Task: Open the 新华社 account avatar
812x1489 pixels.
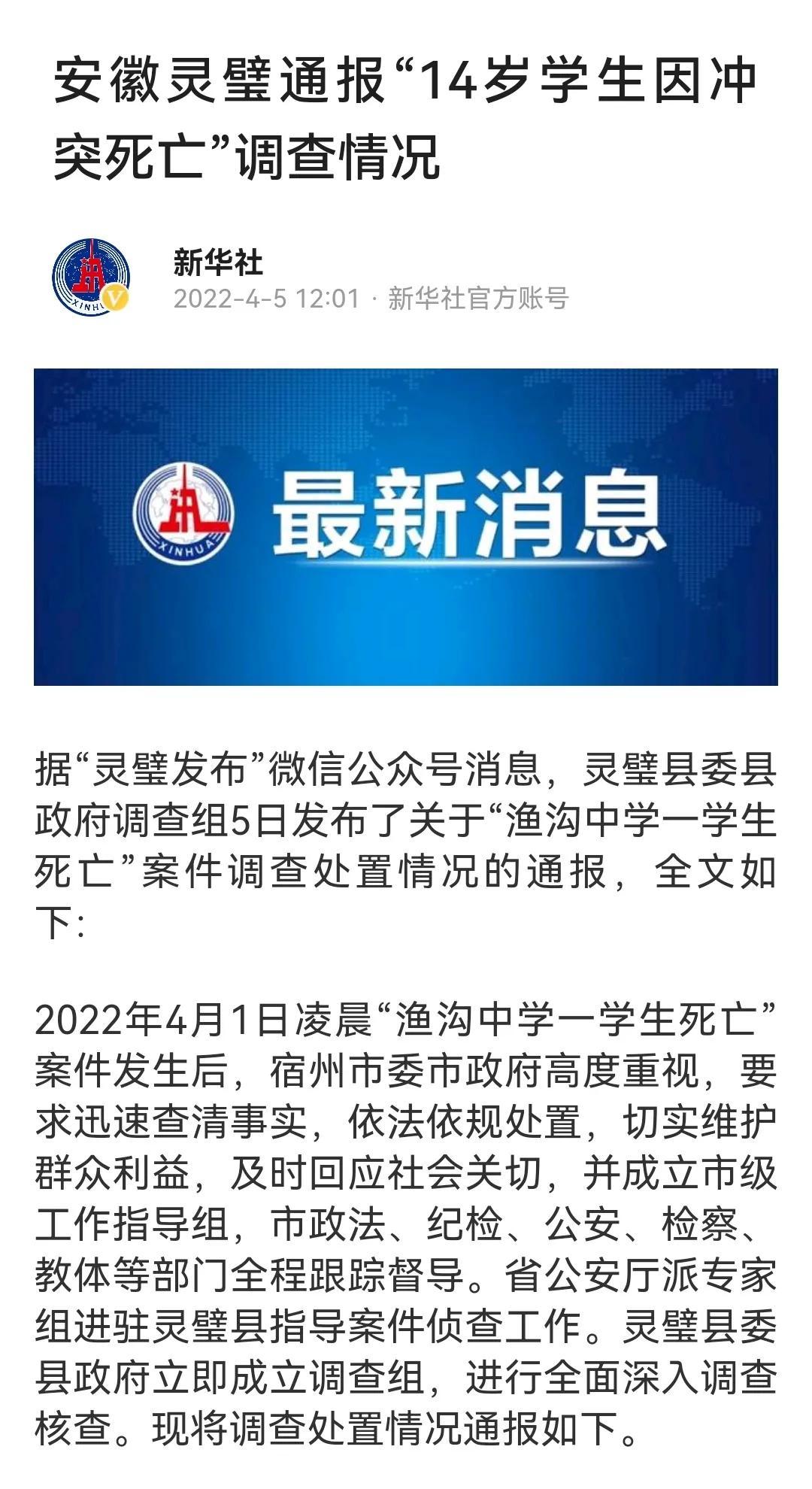Action: 90,277
